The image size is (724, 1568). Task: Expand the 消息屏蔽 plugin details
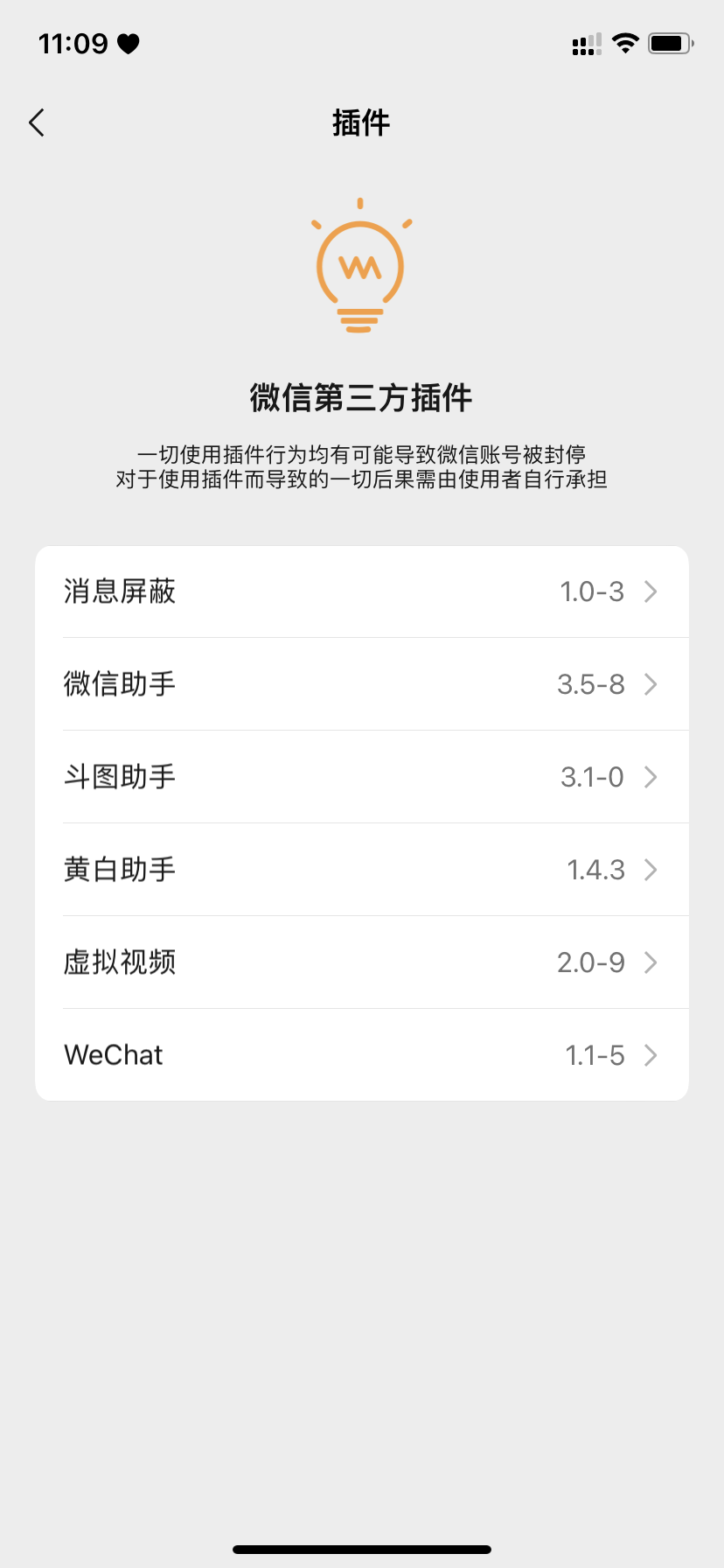(x=362, y=591)
